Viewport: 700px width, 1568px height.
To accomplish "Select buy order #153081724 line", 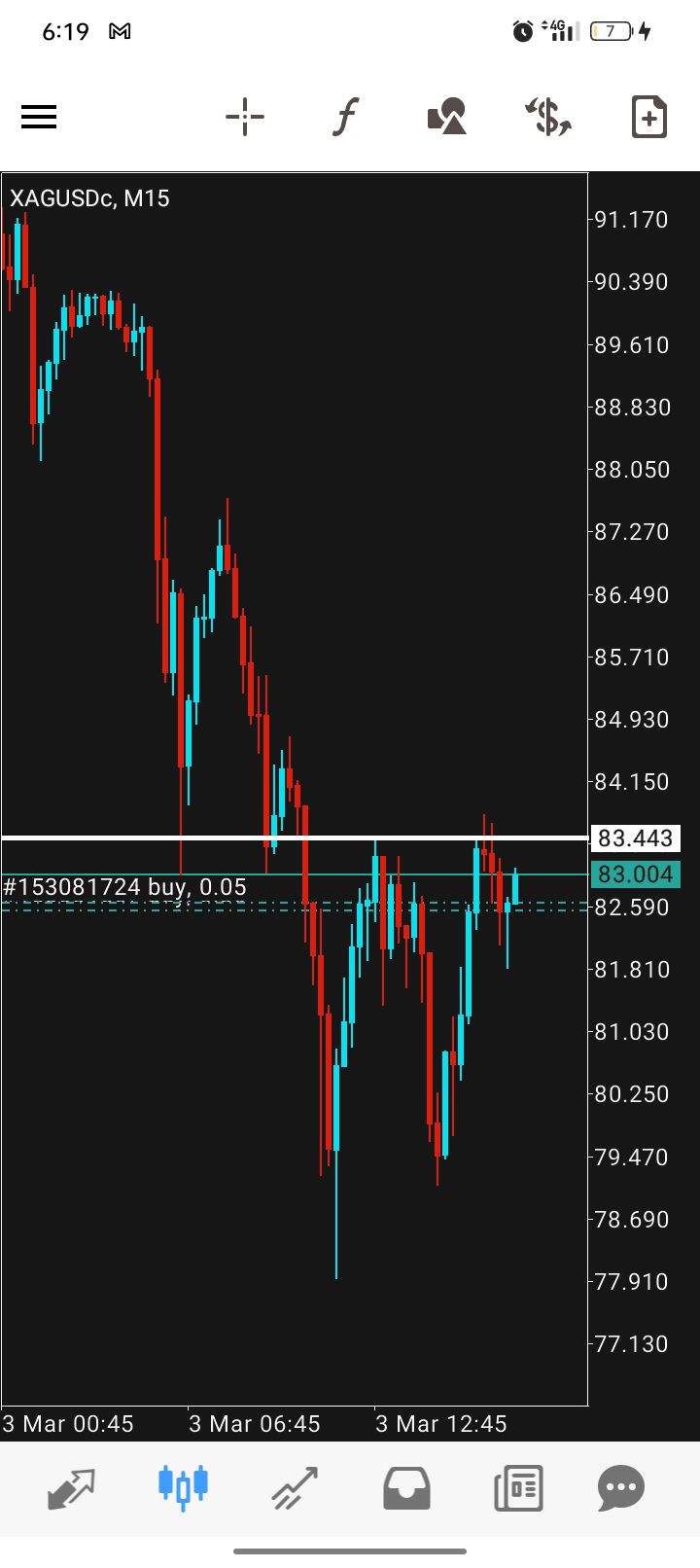I will (x=124, y=886).
